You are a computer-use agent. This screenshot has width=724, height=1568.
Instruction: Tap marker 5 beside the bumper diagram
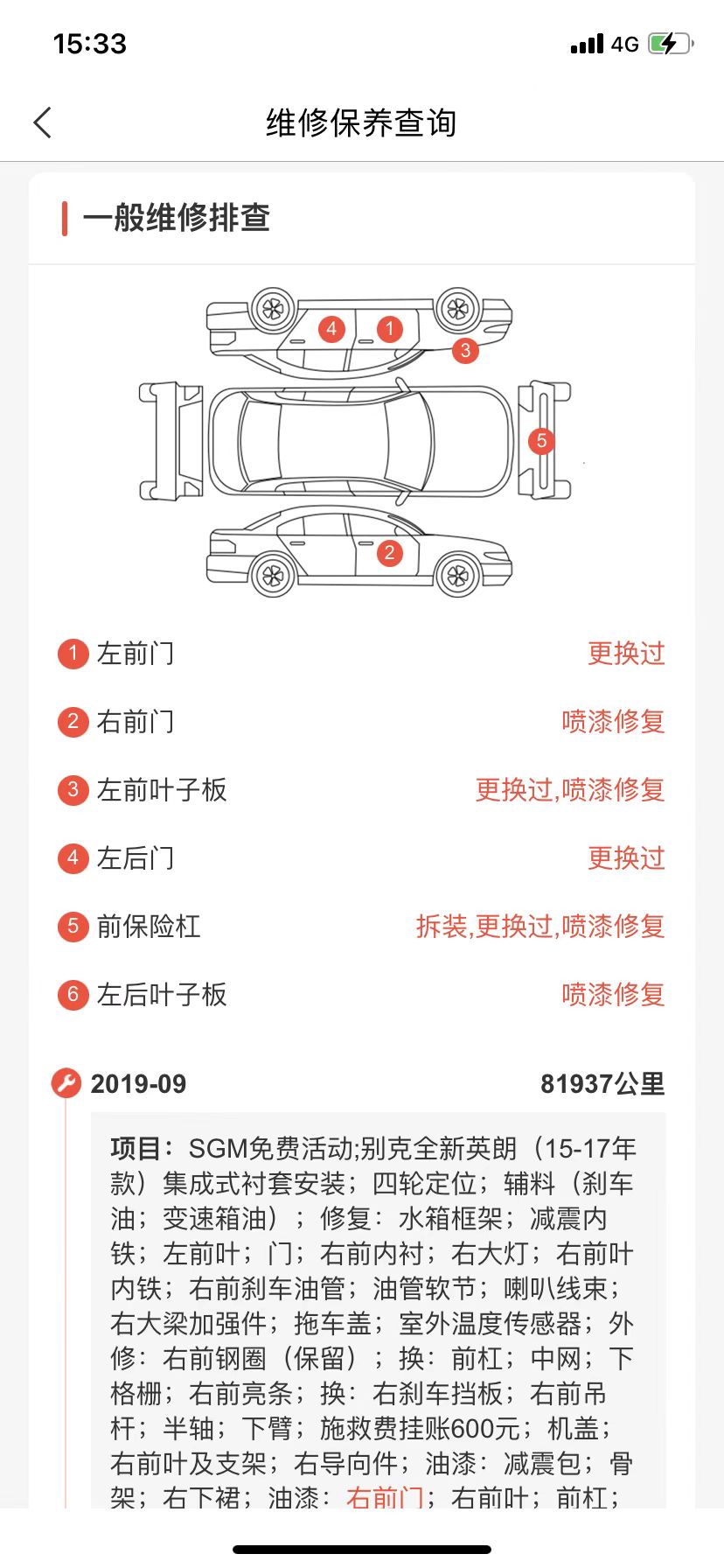(x=543, y=441)
